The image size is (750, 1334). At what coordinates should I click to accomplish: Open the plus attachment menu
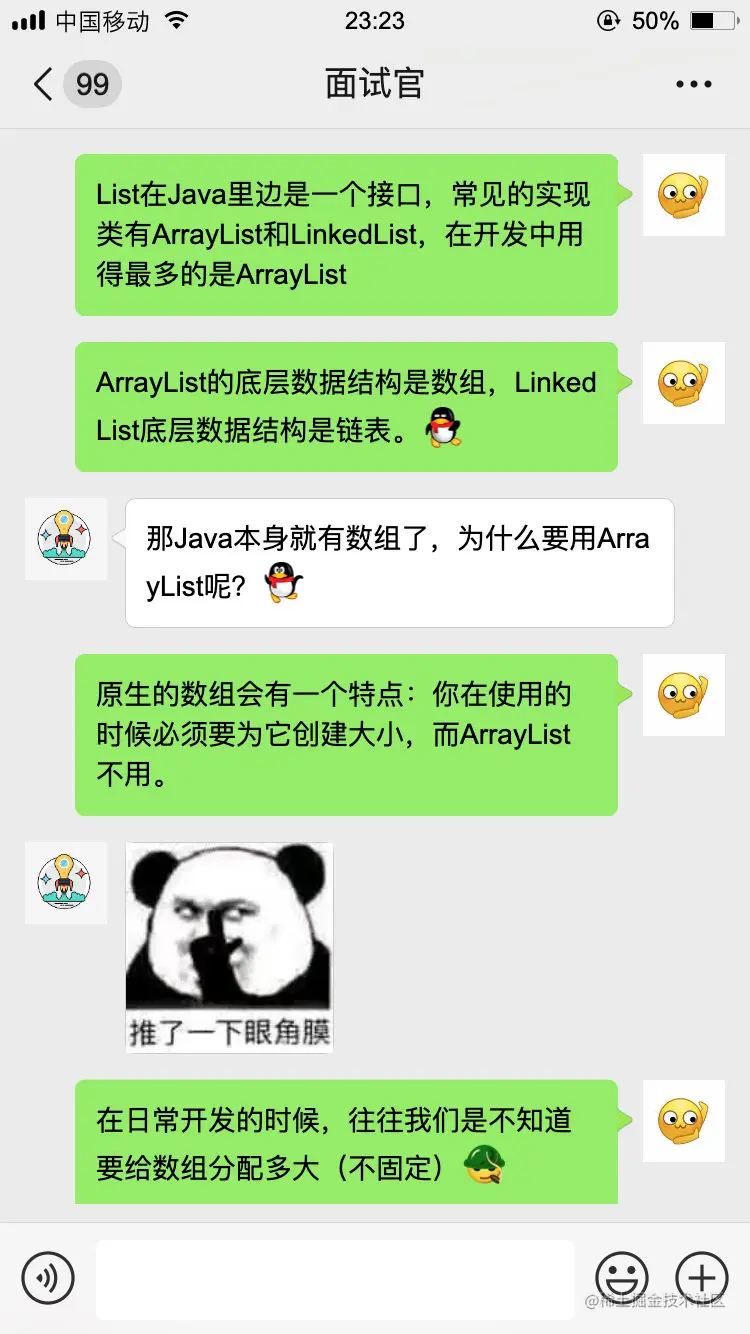701,1277
